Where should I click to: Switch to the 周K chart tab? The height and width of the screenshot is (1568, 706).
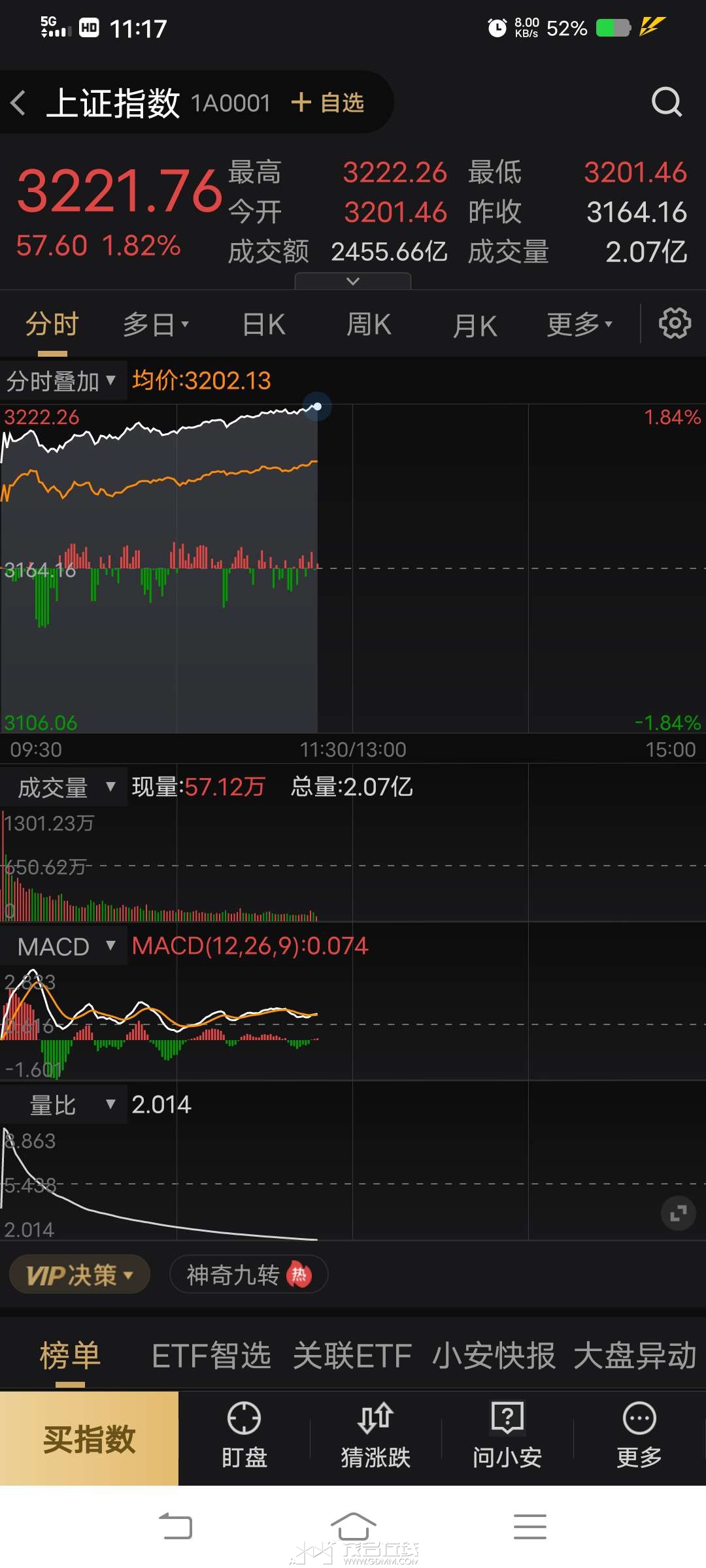[x=369, y=325]
